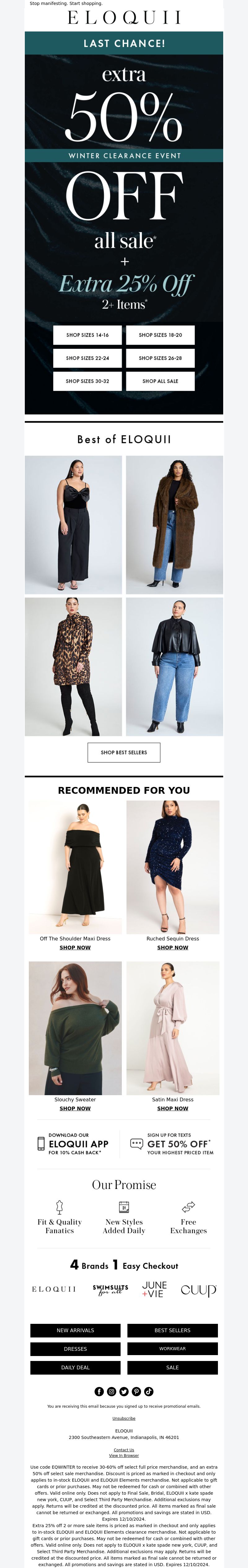Shop now the Slouchy Sweater
Viewport: 248px width, 1568px height.
click(75, 1108)
